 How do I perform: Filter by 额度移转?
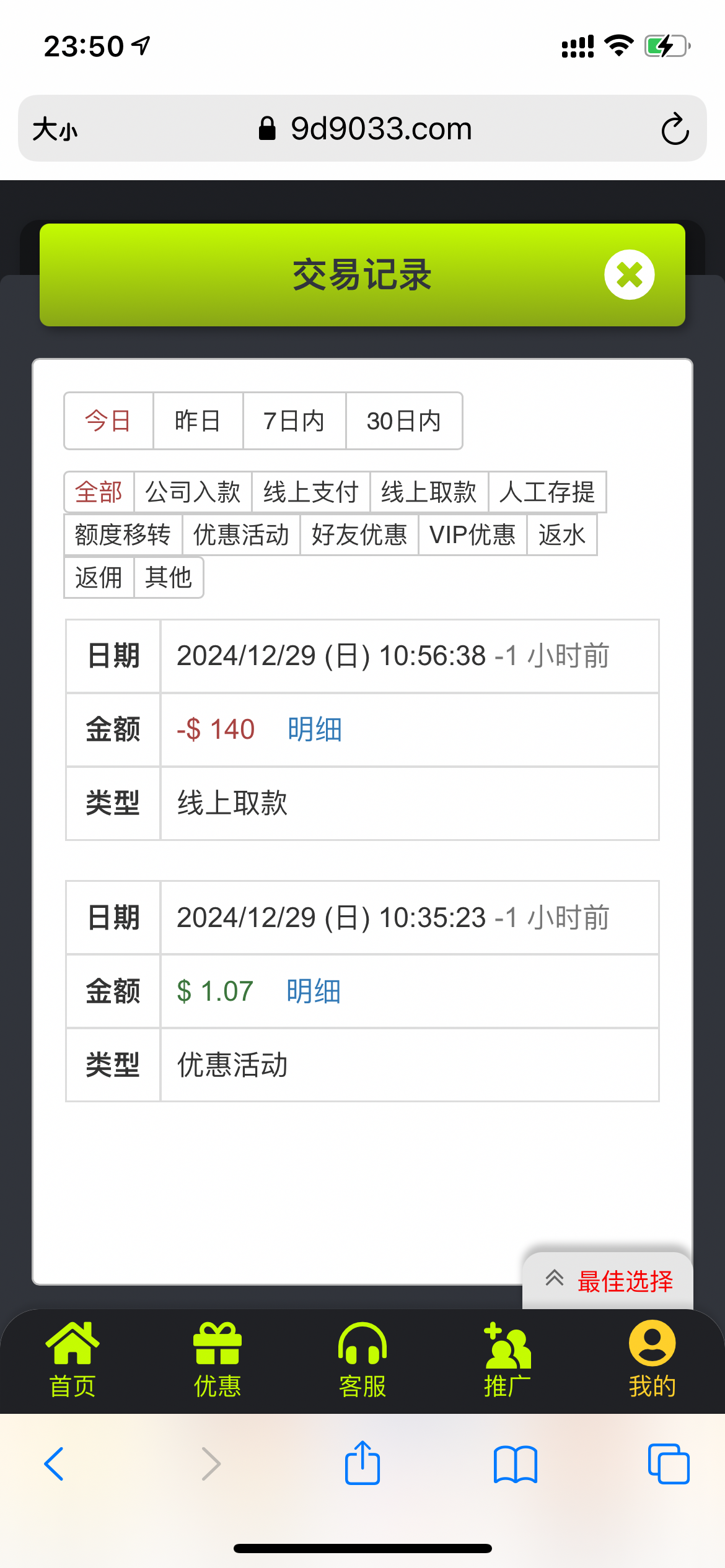[123, 534]
